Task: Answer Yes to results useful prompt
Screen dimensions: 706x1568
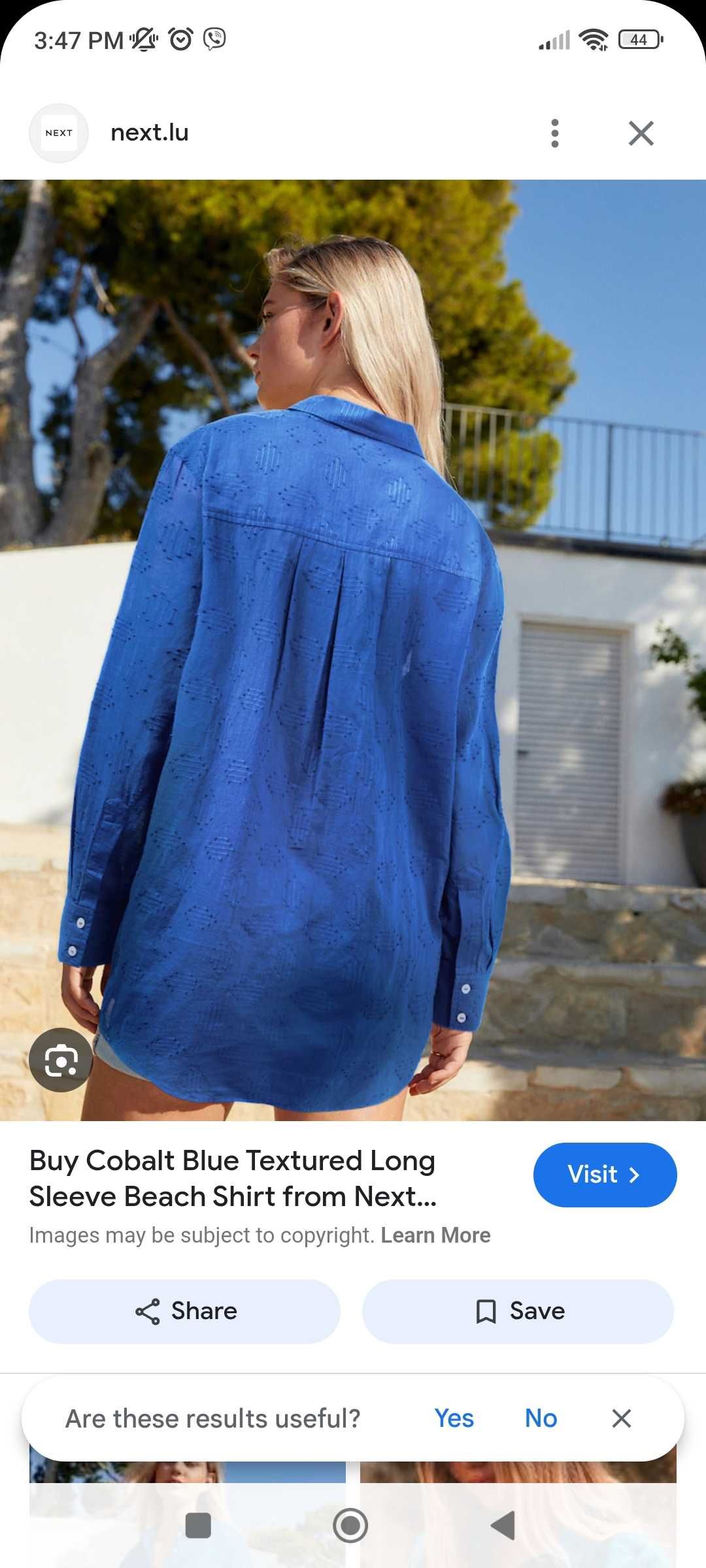Action: (x=454, y=1418)
